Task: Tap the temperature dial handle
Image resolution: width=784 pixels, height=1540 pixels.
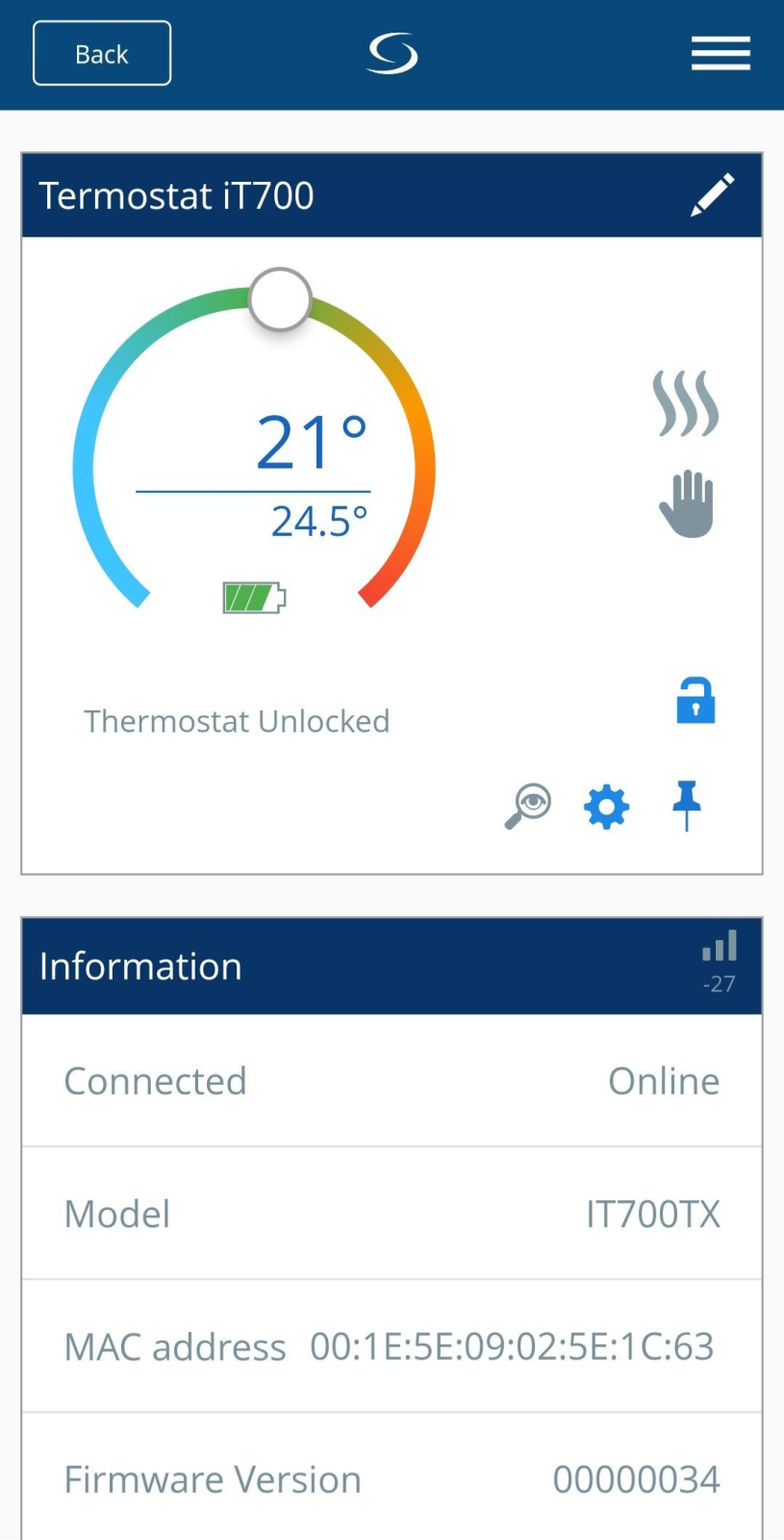Action: click(280, 299)
